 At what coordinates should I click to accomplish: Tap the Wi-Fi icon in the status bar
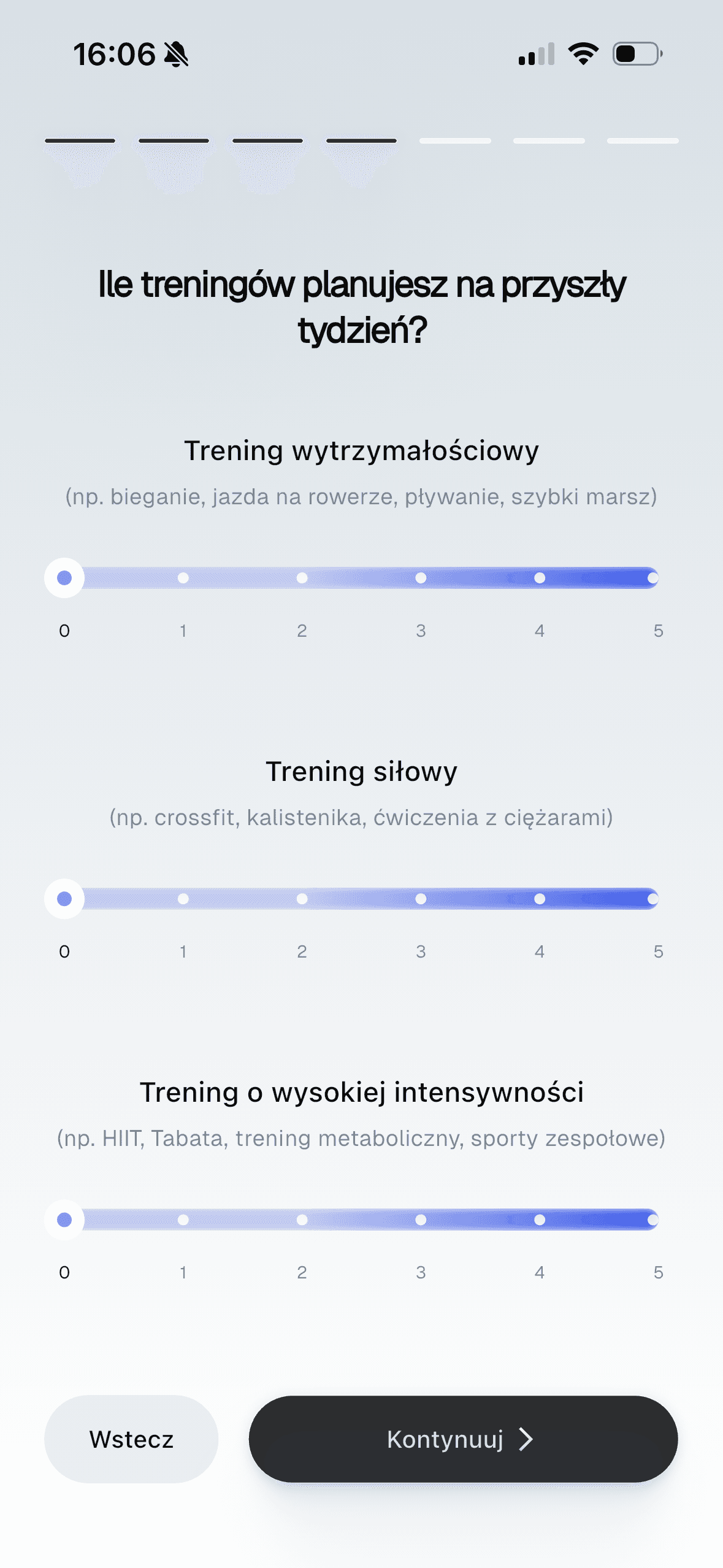583,54
